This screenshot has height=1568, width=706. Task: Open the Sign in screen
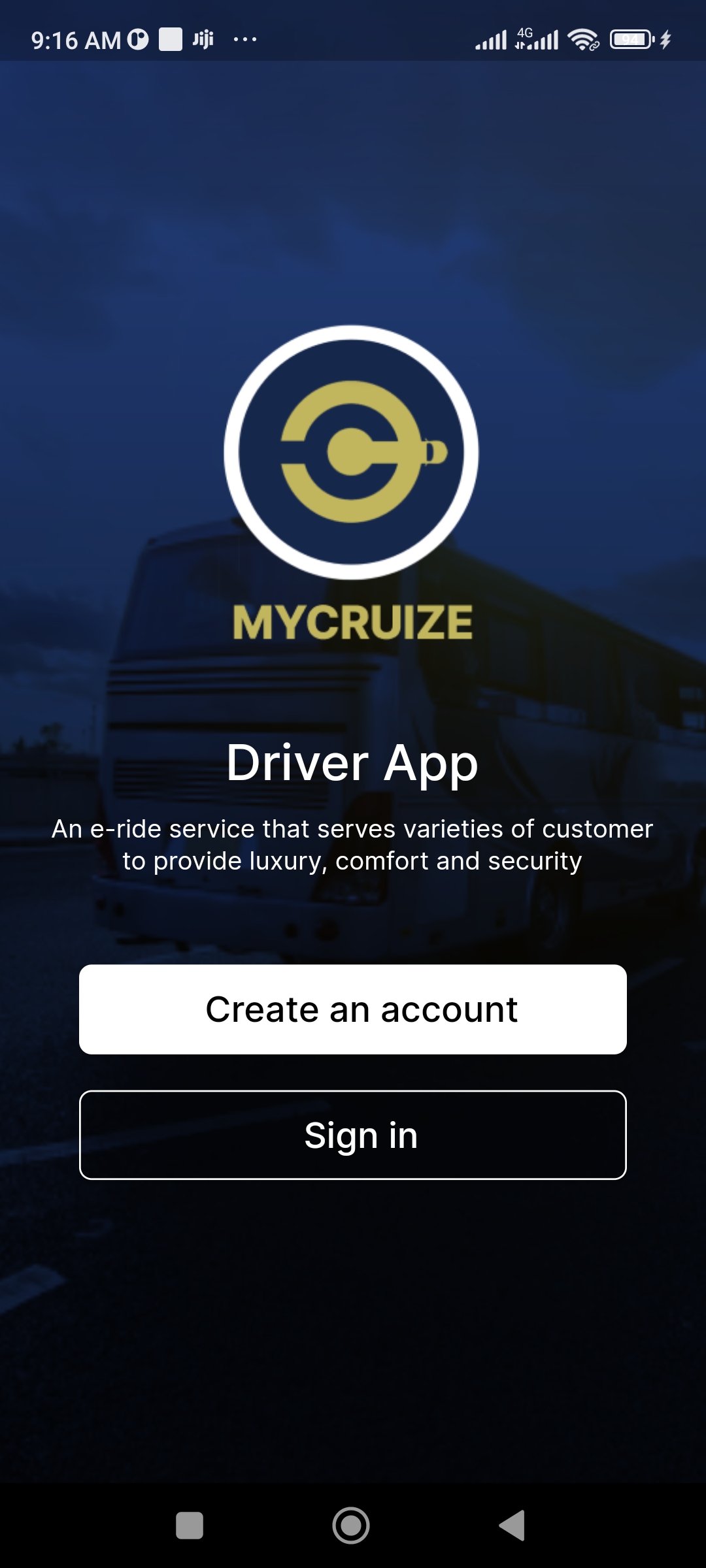pos(353,1135)
